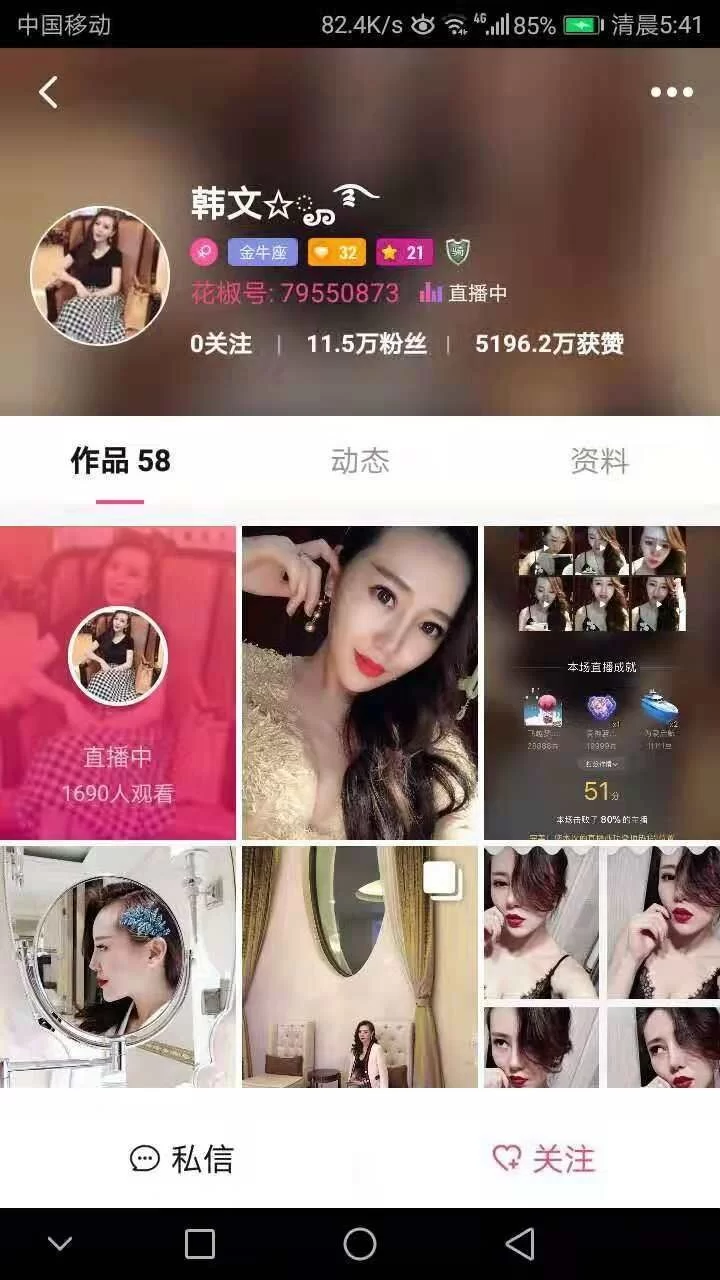
Task: Select the 作品 58 tab
Action: (x=120, y=461)
